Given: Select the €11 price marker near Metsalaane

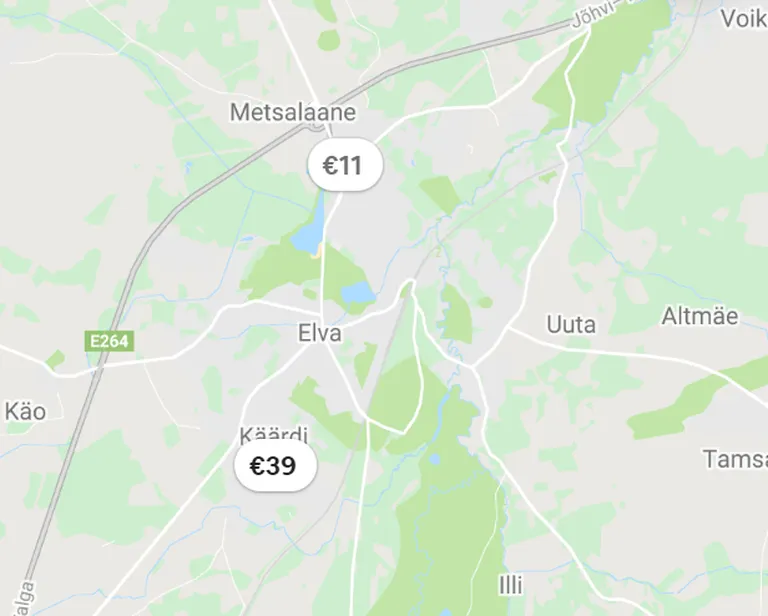Looking at the screenshot, I should 345,166.
